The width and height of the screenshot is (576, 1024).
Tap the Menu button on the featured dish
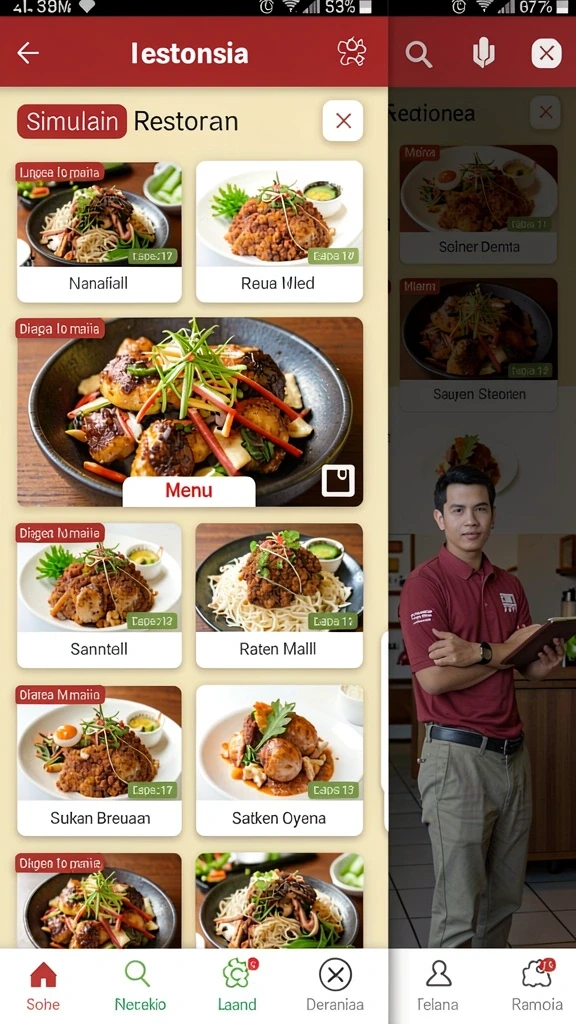[x=189, y=490]
